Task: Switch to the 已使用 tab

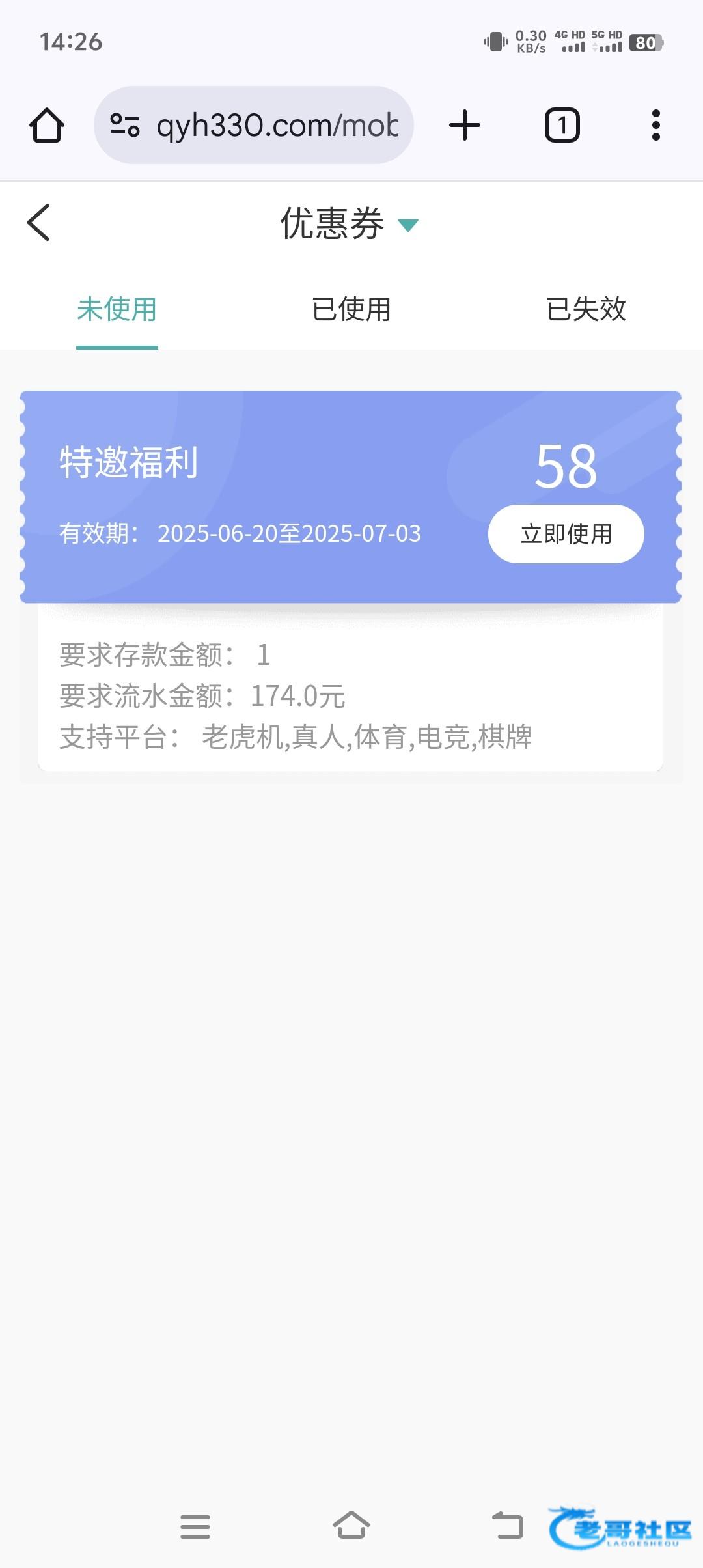Action: pos(351,309)
